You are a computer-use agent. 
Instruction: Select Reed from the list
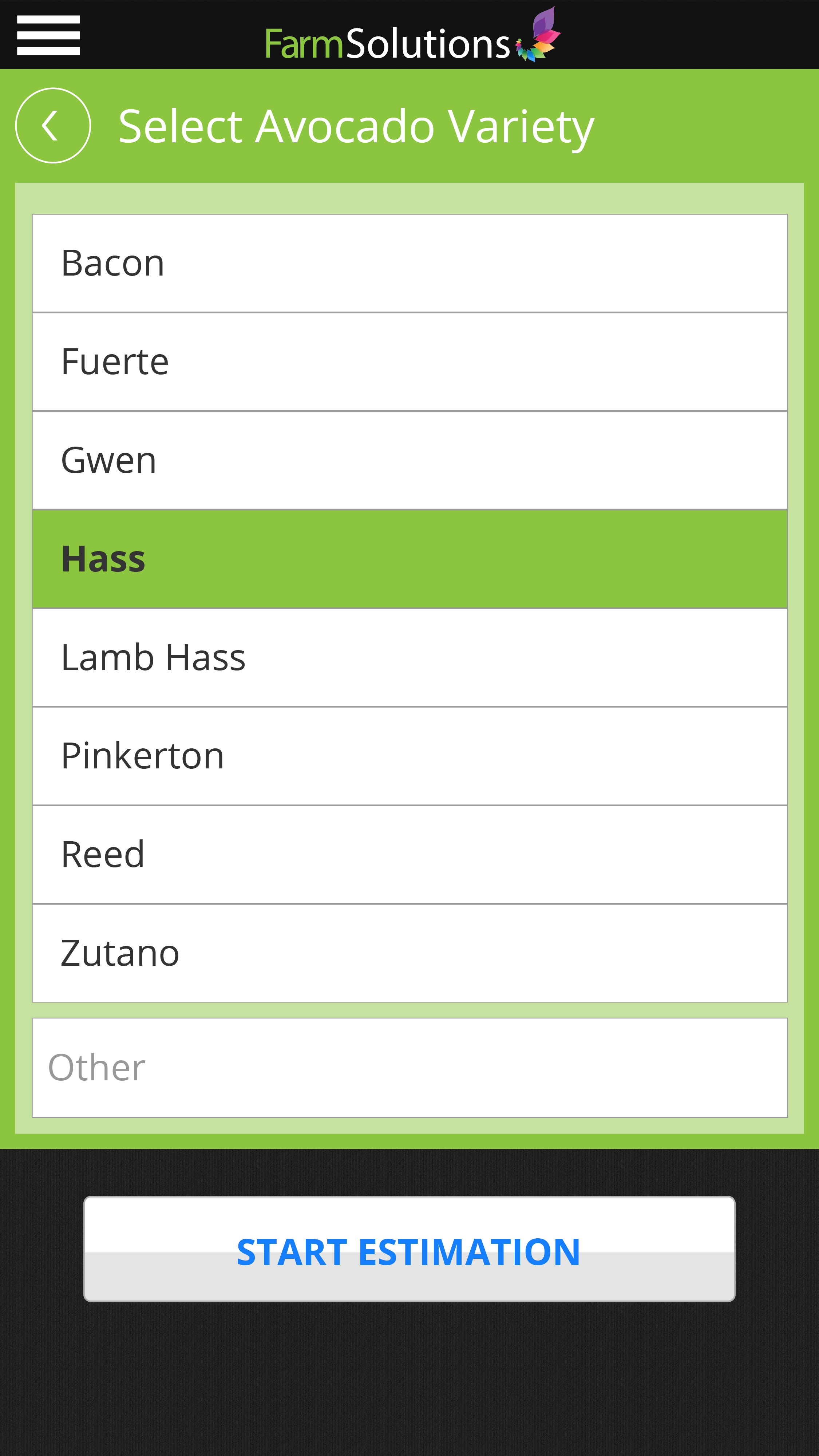point(409,854)
